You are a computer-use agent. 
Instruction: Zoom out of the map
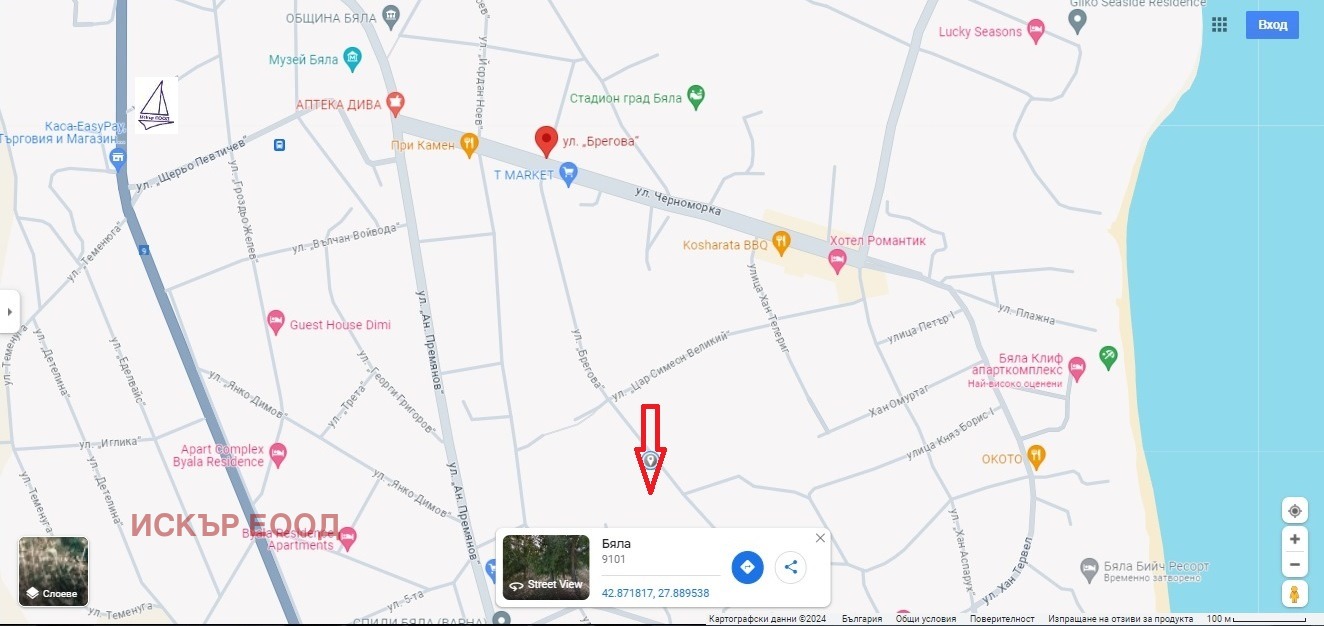pyautogui.click(x=1294, y=565)
